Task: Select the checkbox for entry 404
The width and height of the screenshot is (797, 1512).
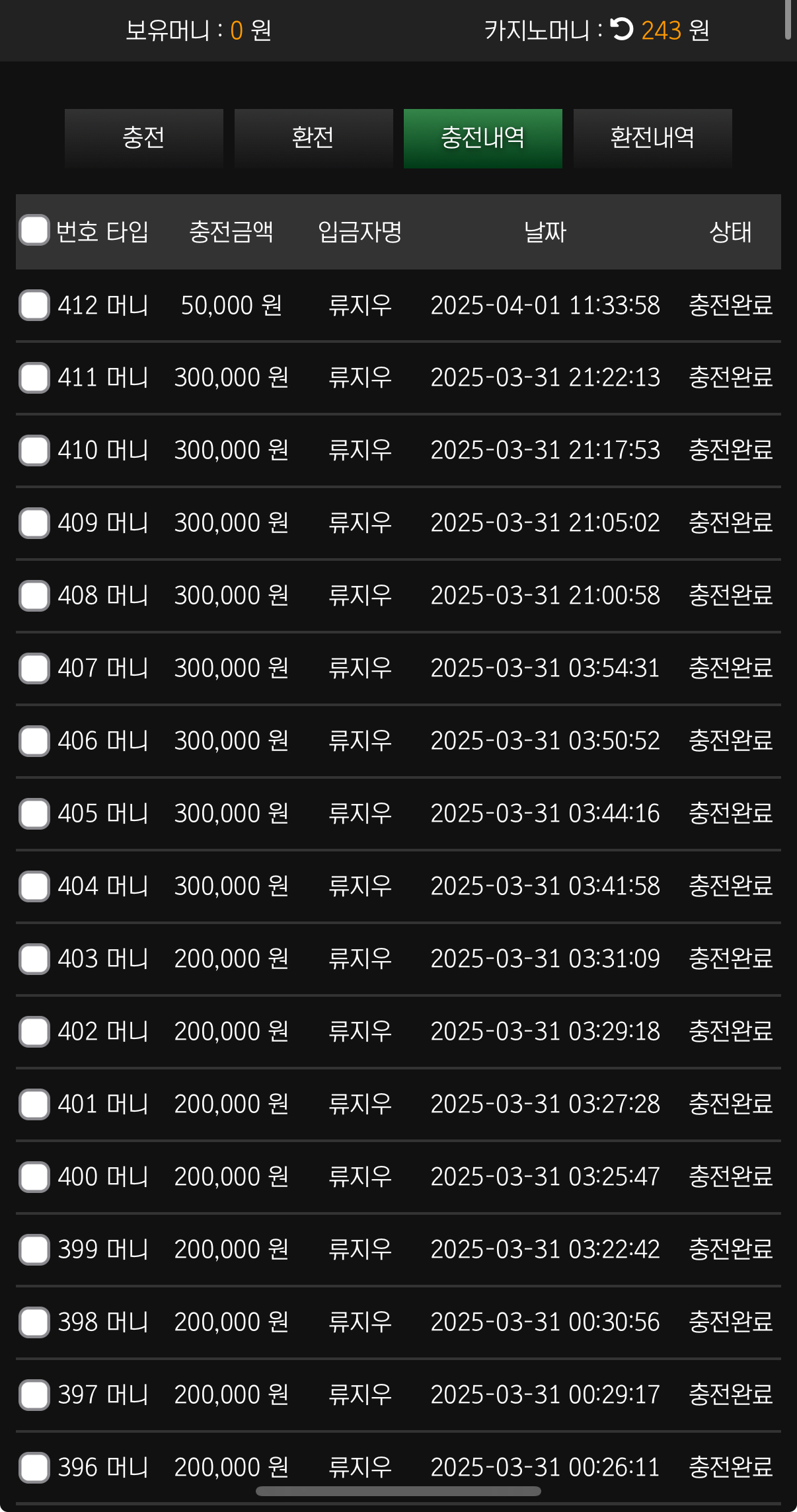Action: pyautogui.click(x=34, y=886)
